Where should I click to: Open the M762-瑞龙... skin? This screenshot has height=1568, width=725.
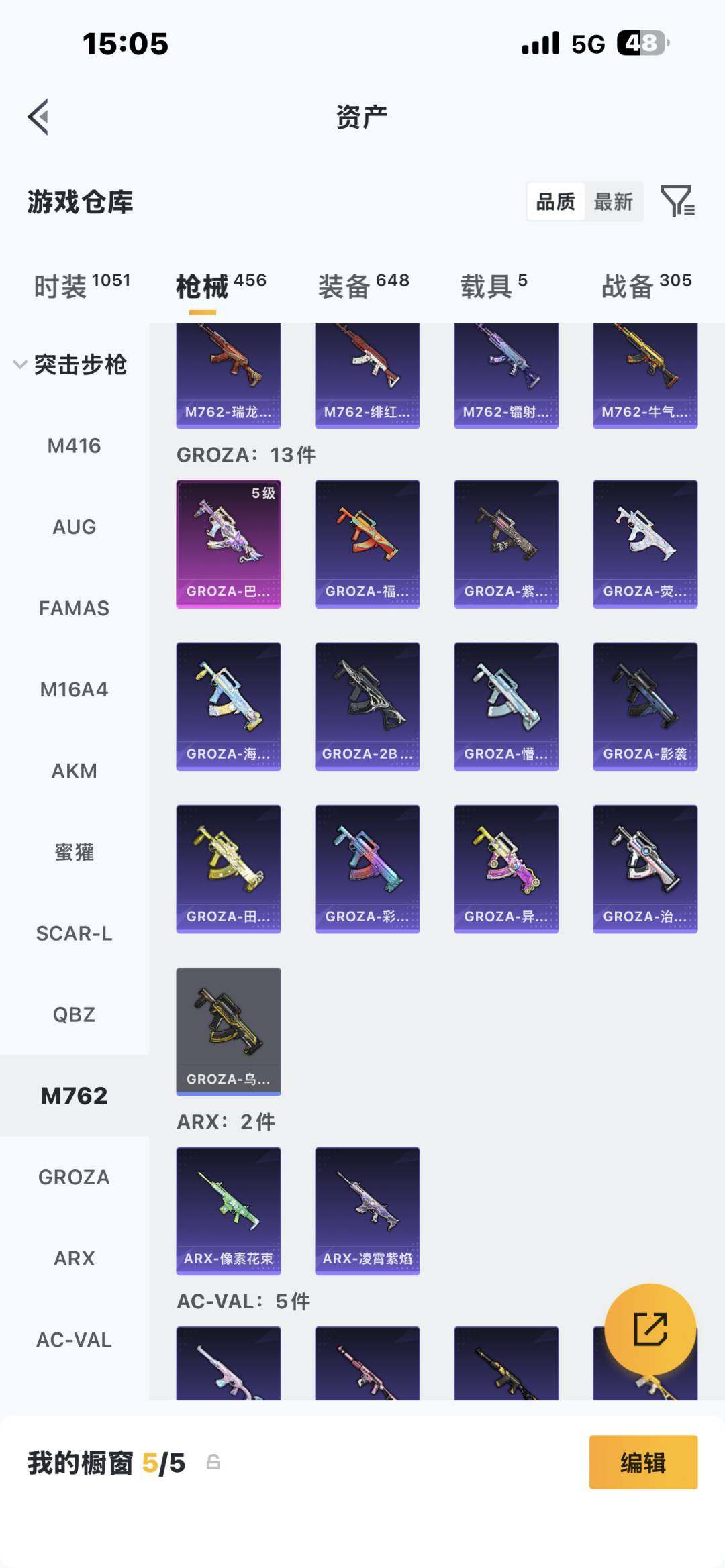tap(228, 376)
